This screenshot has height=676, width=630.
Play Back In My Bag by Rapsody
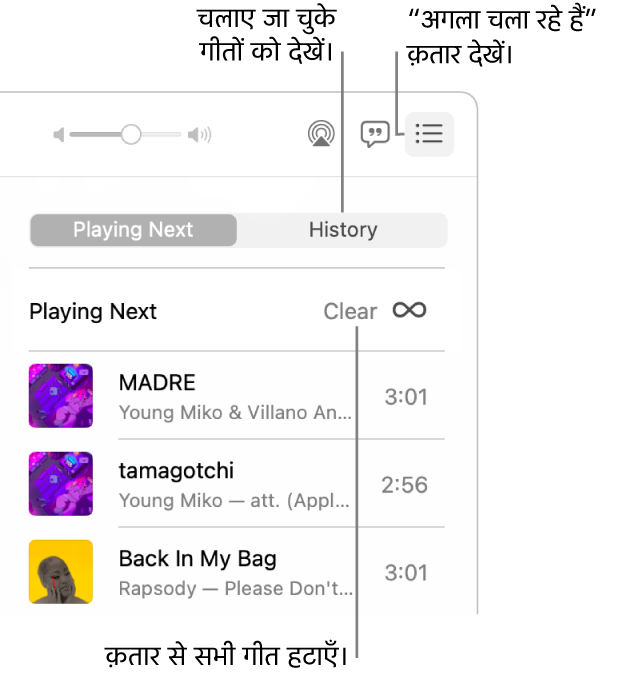point(235,572)
